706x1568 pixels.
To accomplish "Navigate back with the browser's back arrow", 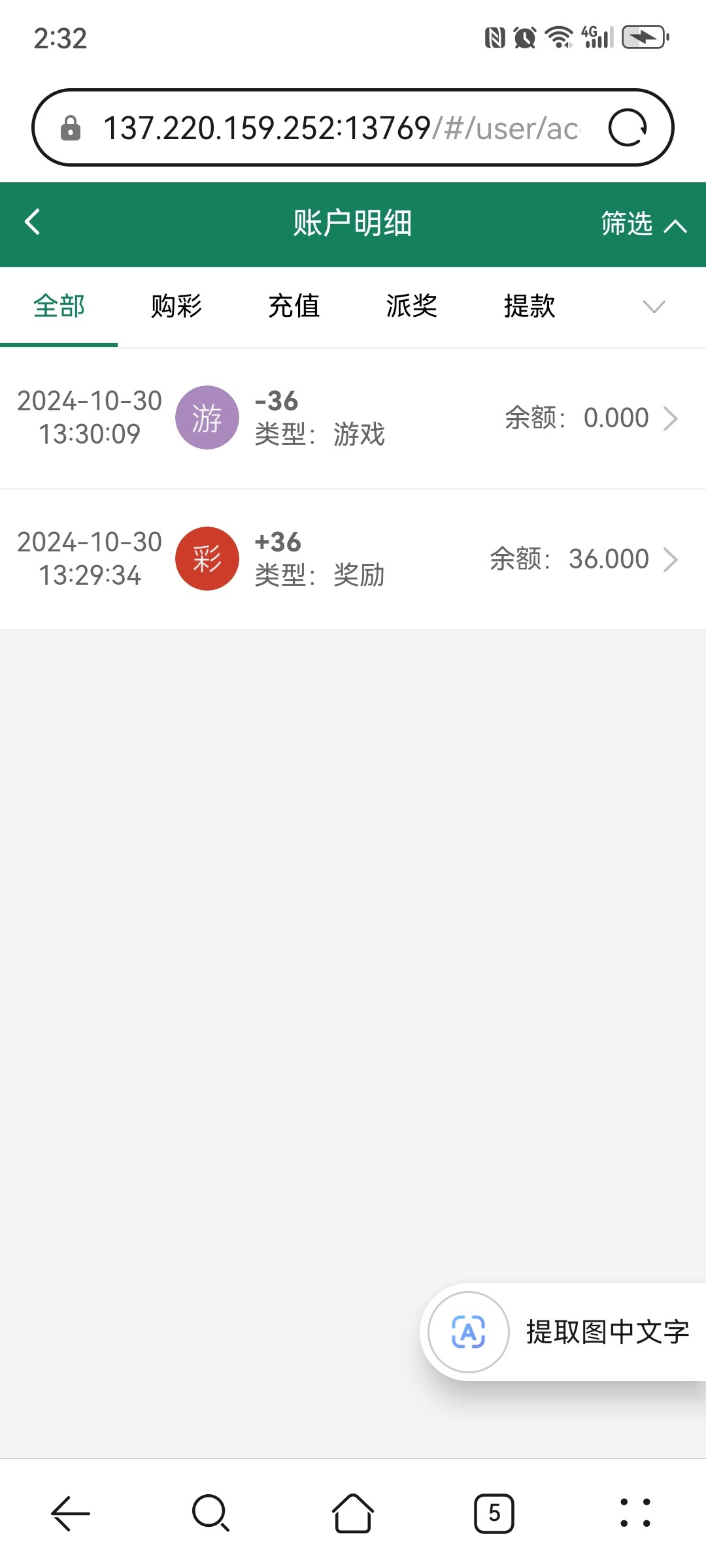I will pos(71,1513).
